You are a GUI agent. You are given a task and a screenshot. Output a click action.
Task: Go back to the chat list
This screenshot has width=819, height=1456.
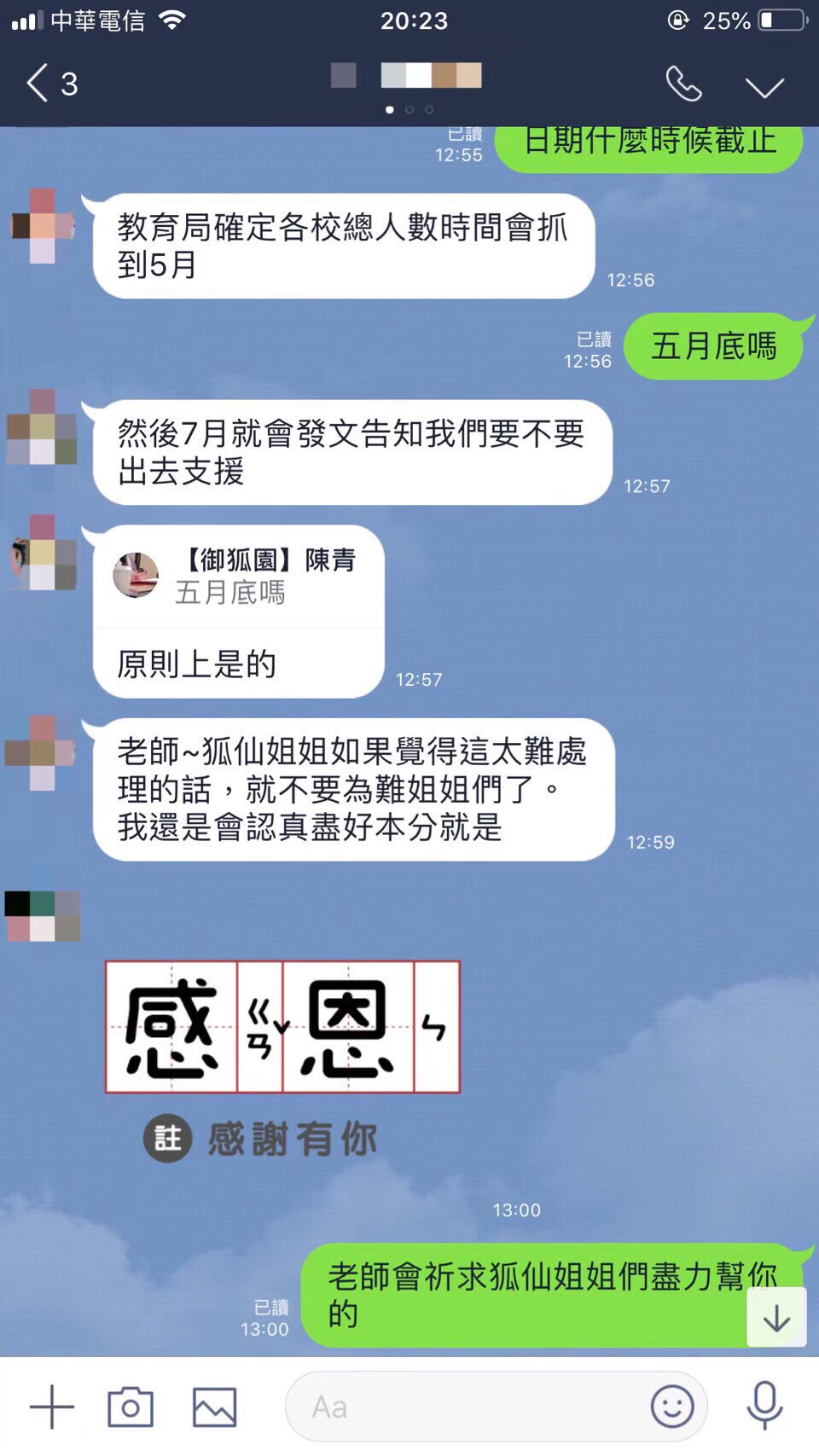49,84
